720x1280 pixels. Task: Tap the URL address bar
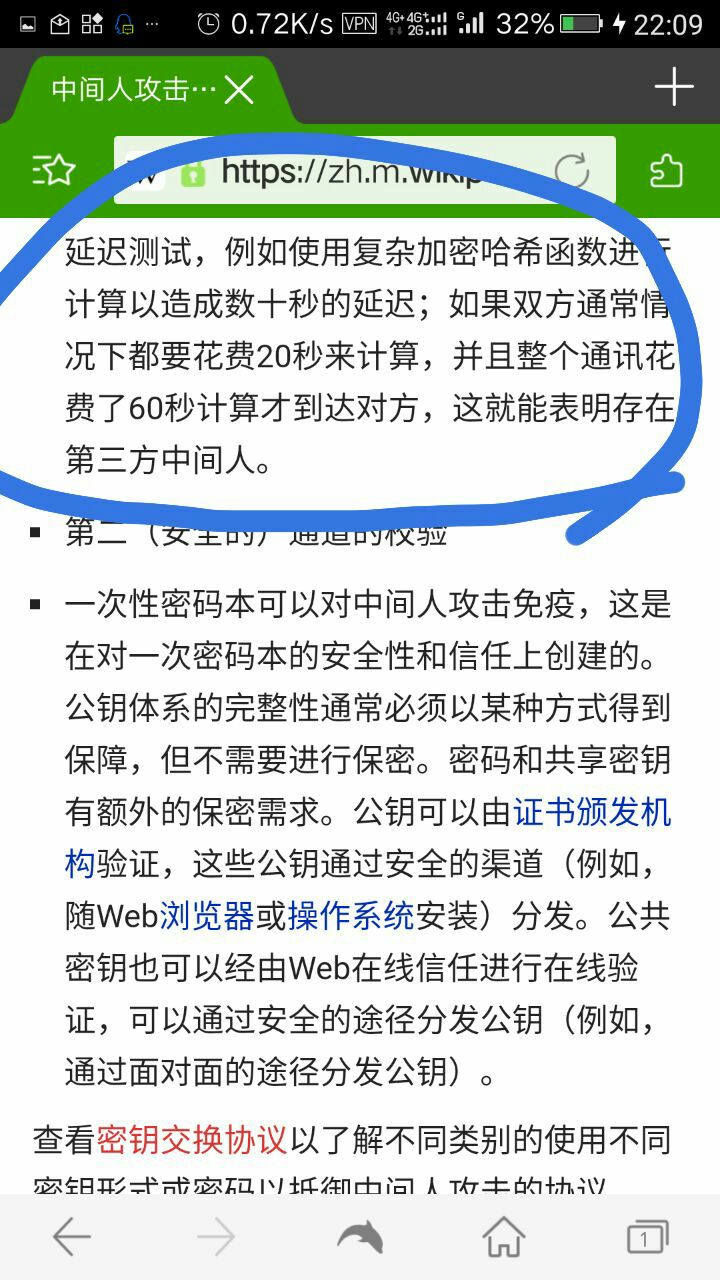click(350, 172)
